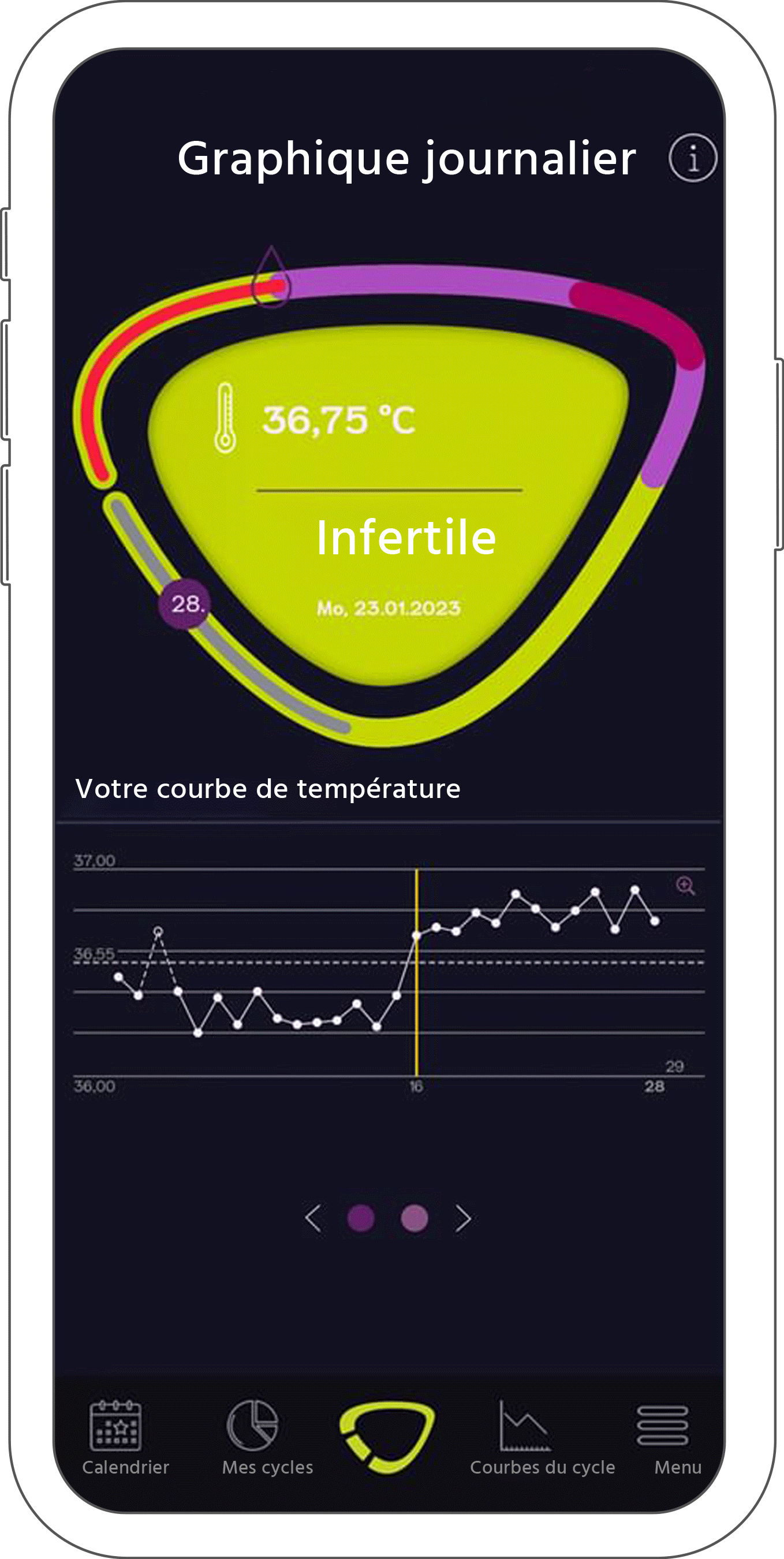Select the second page indicator dot

[x=415, y=1218]
